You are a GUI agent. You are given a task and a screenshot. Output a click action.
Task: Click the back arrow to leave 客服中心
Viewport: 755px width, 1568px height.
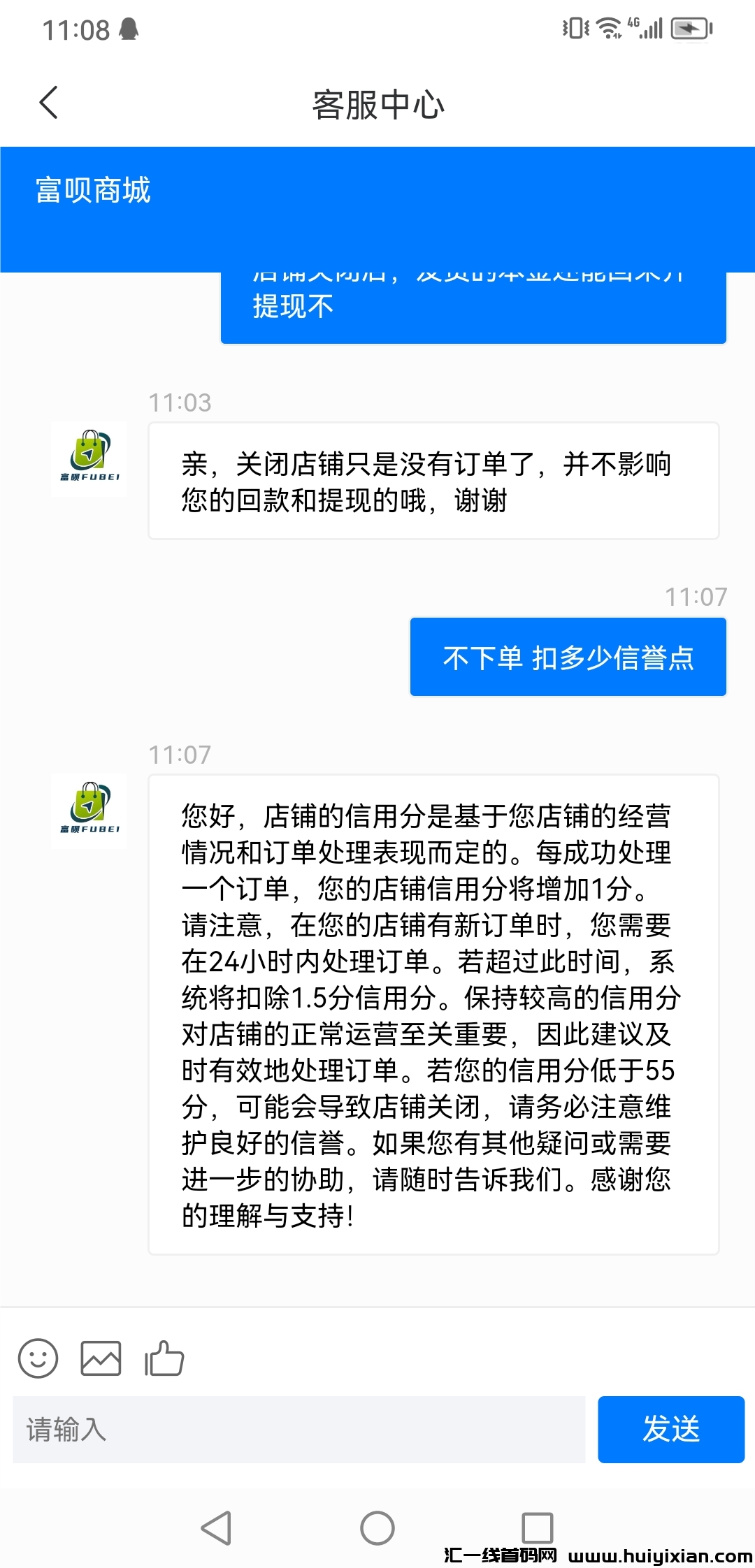pos(46,102)
